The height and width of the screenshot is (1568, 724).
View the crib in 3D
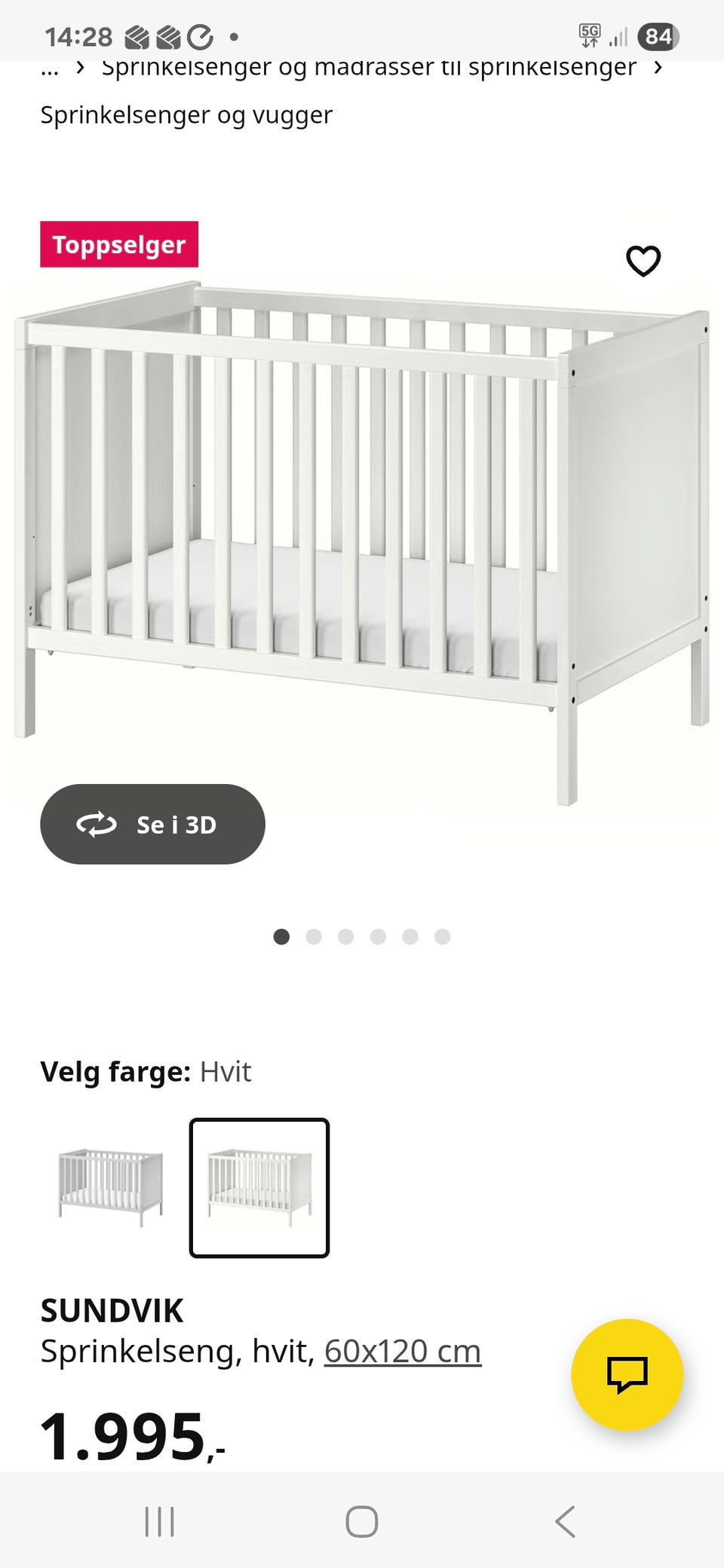(152, 824)
